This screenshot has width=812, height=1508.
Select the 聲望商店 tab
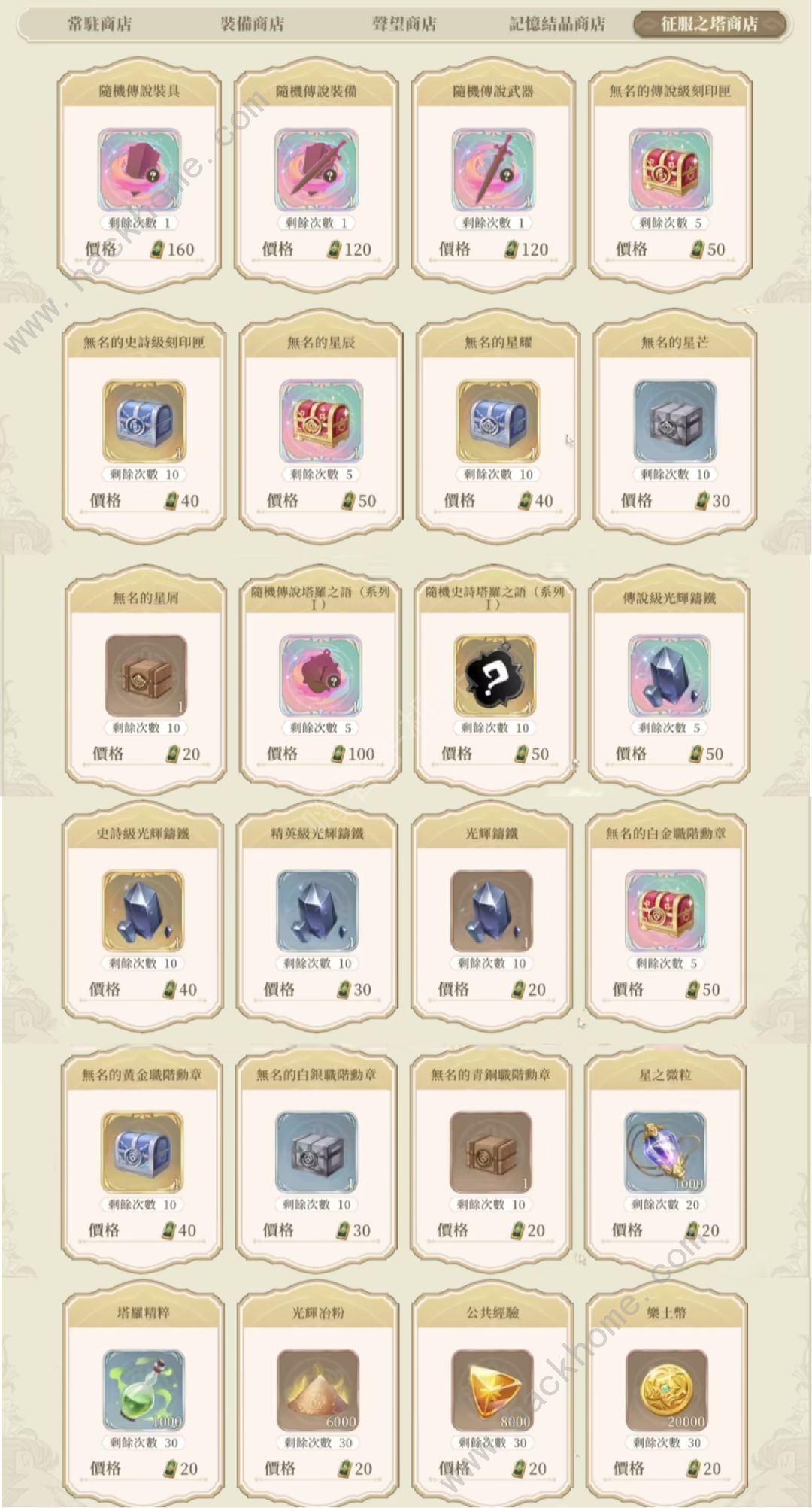[404, 24]
